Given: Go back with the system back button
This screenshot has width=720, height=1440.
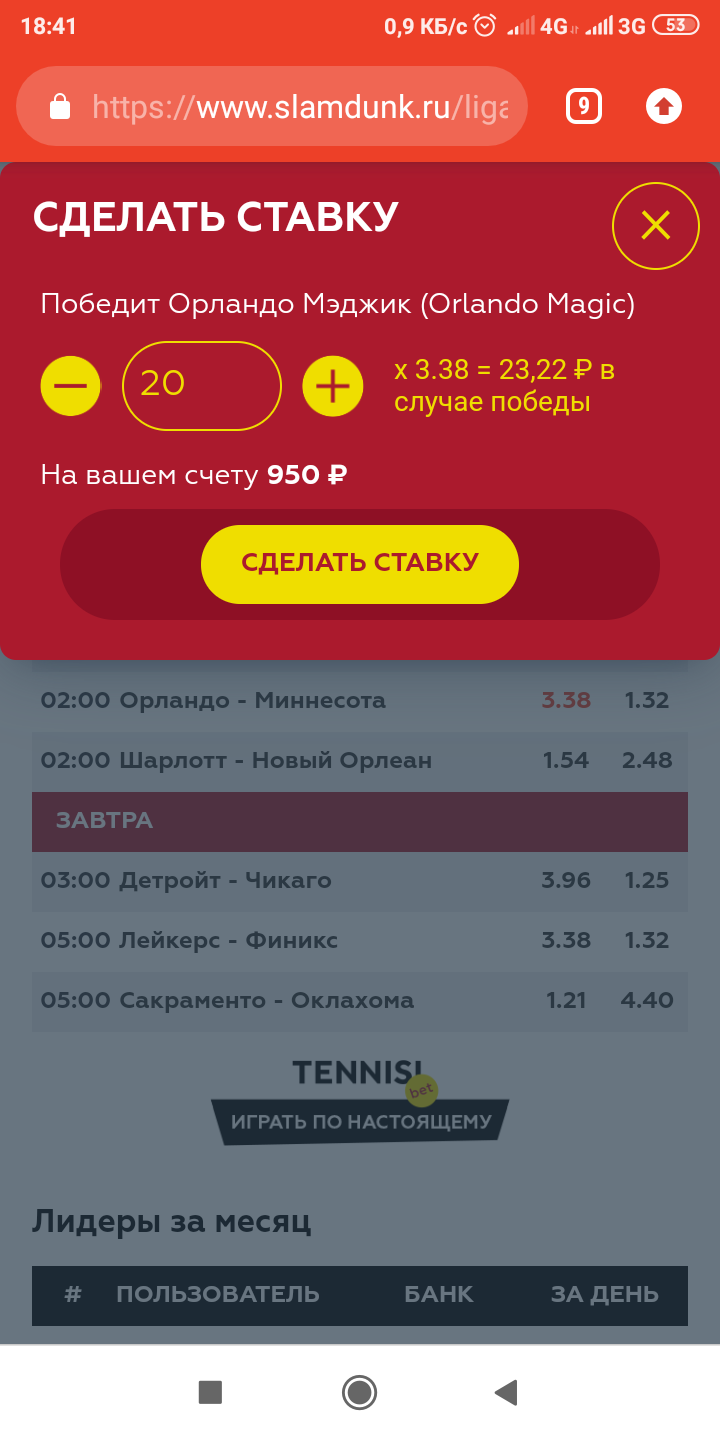Looking at the screenshot, I should tap(507, 1392).
